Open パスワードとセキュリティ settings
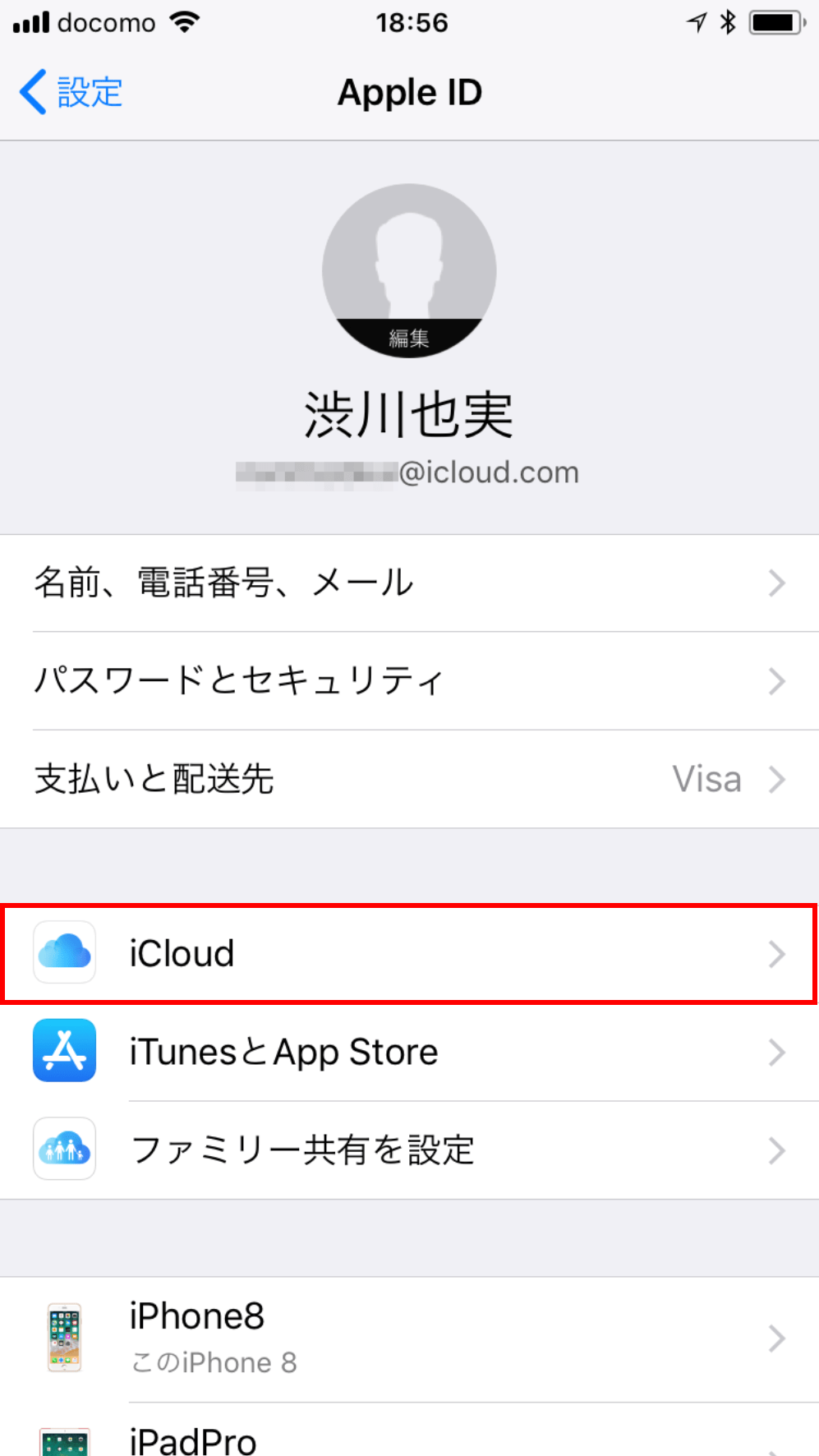 (x=409, y=681)
